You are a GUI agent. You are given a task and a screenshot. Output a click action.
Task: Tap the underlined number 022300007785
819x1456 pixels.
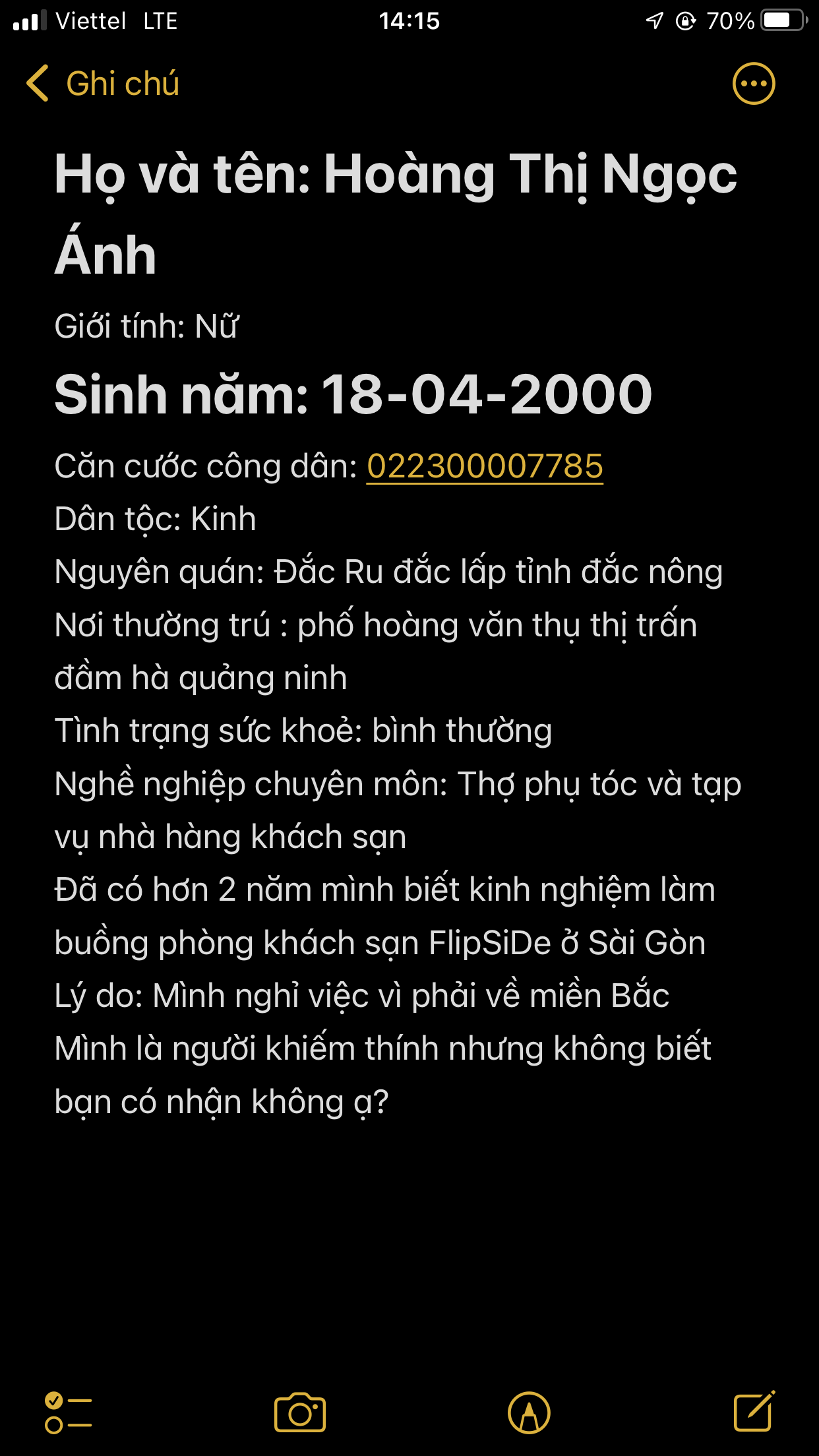[x=485, y=466]
